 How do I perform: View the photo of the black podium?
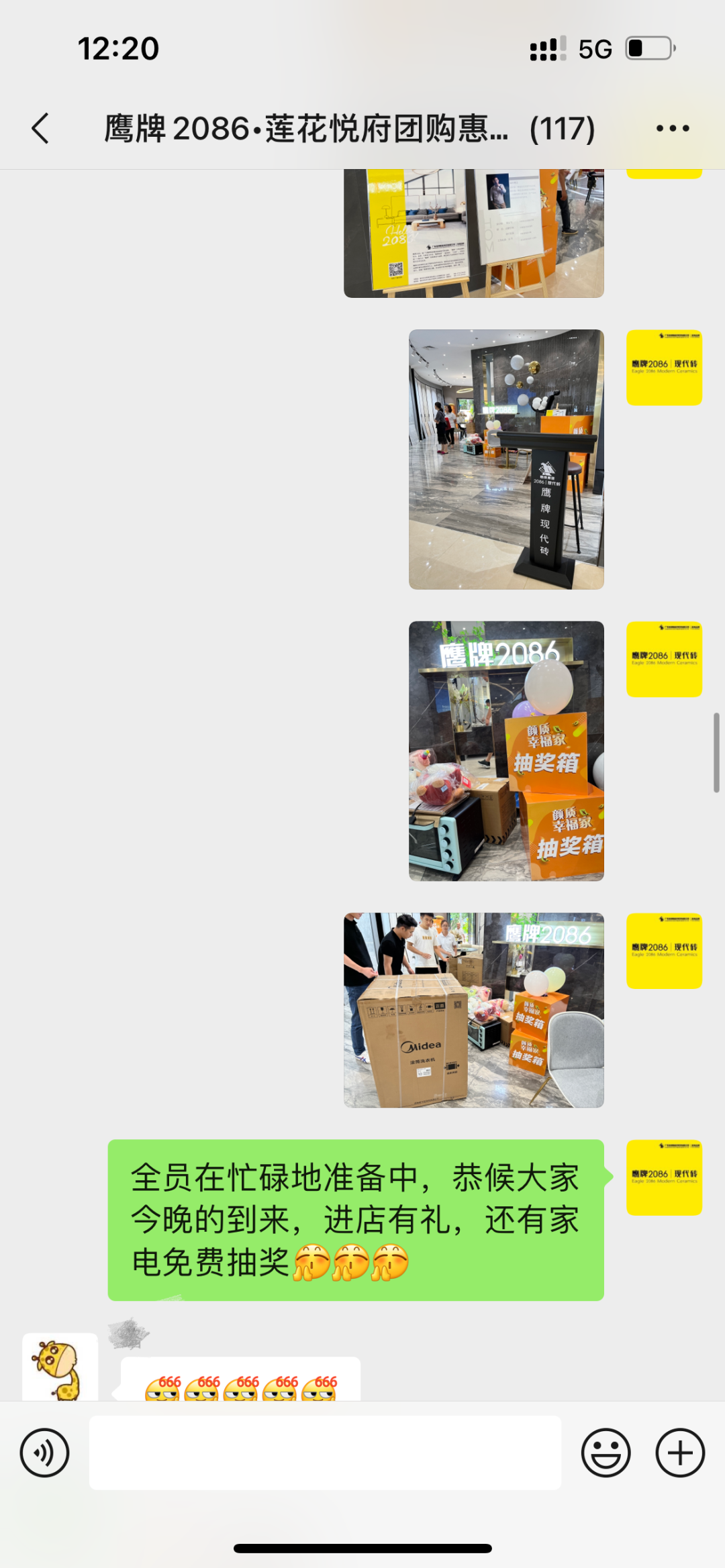pyautogui.click(x=506, y=459)
